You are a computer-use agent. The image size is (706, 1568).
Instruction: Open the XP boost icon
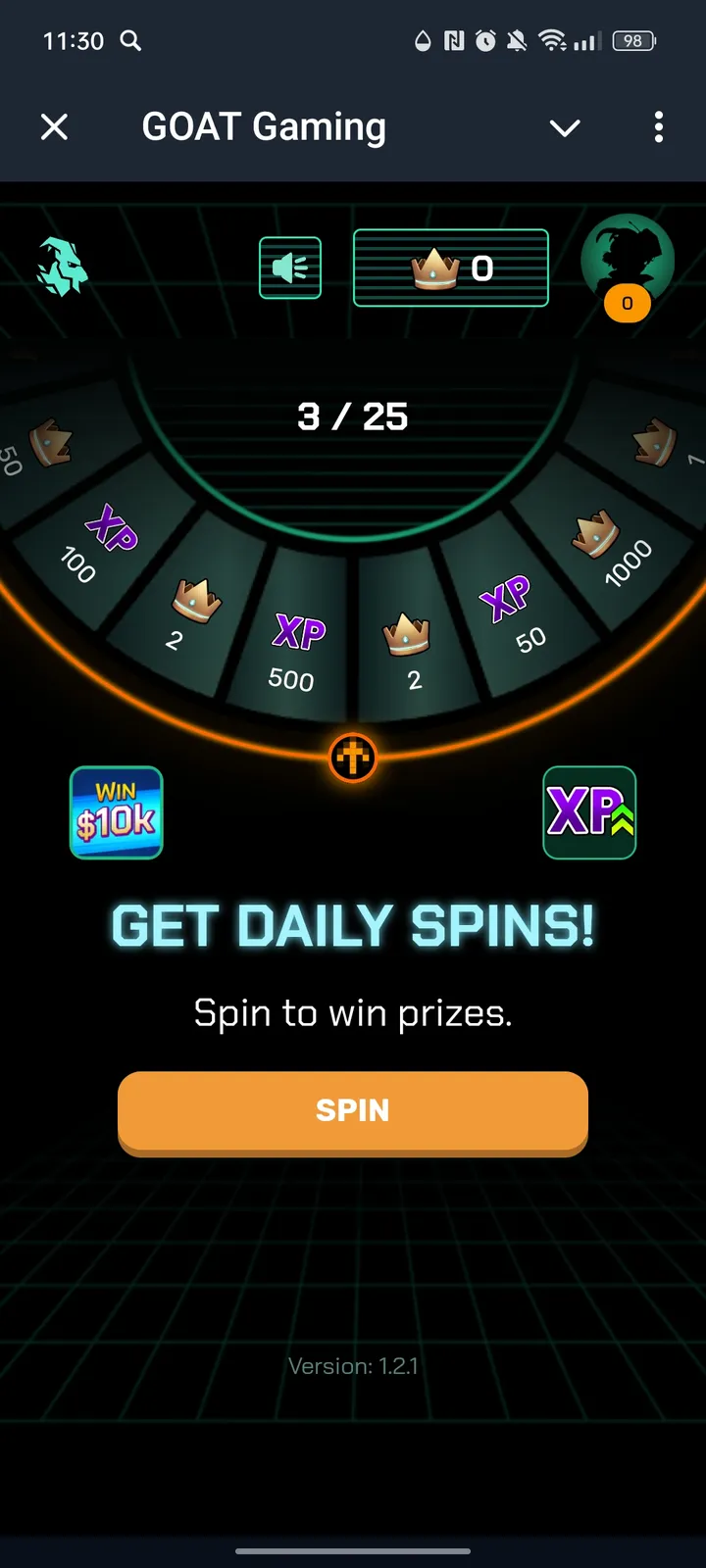(x=589, y=813)
